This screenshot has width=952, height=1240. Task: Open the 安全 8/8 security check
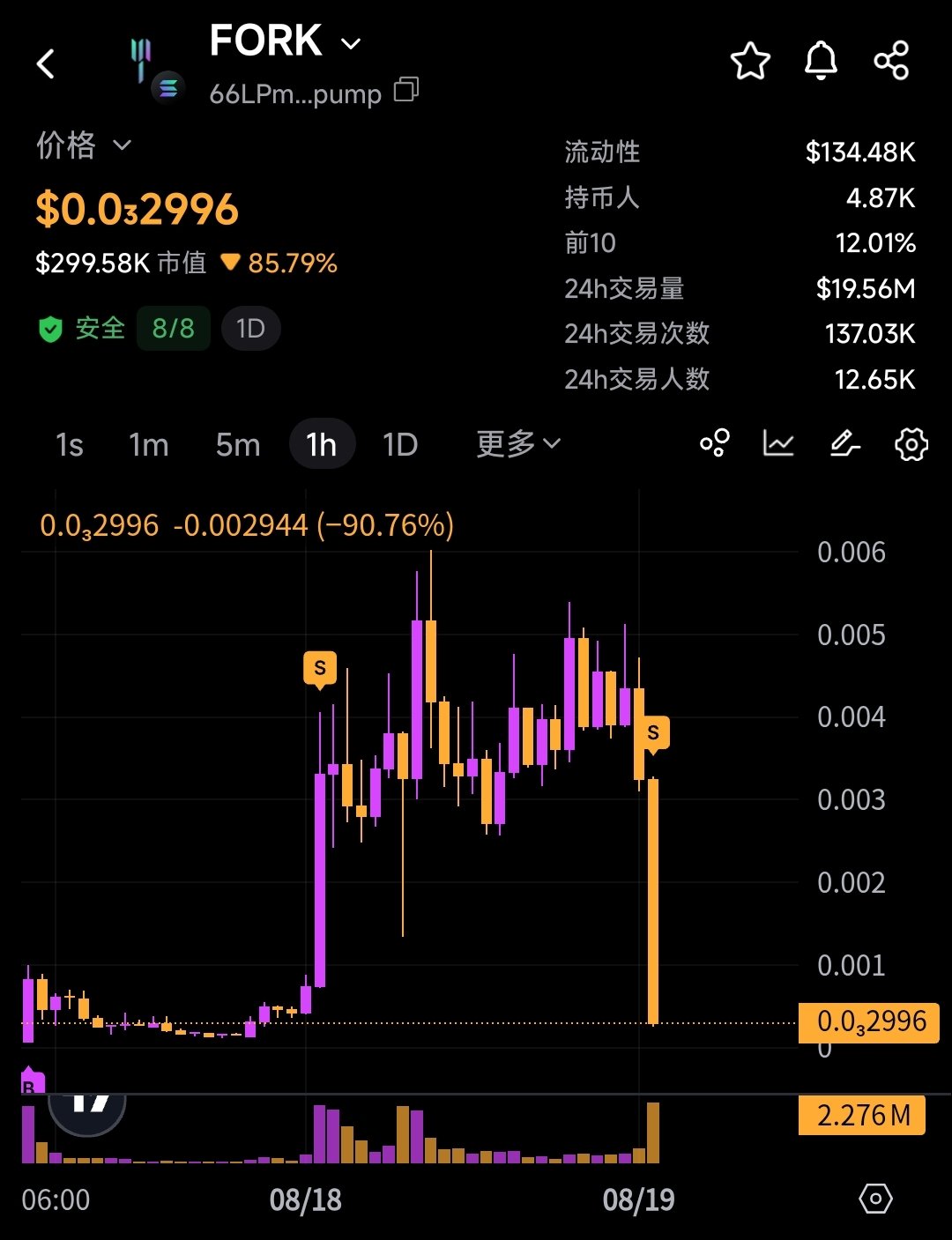tap(123, 329)
